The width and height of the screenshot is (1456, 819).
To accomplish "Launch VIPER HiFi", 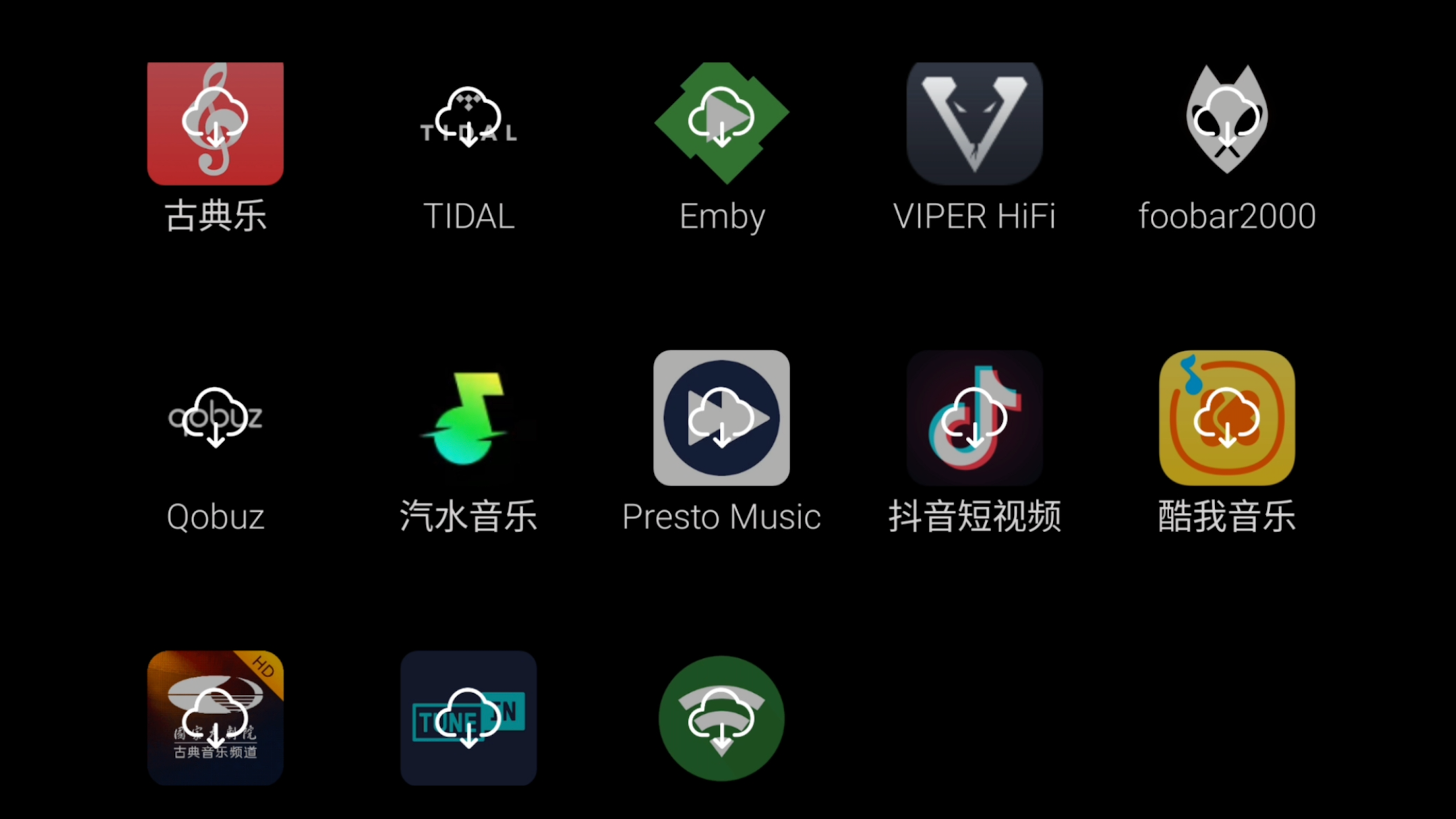I will pos(974,122).
